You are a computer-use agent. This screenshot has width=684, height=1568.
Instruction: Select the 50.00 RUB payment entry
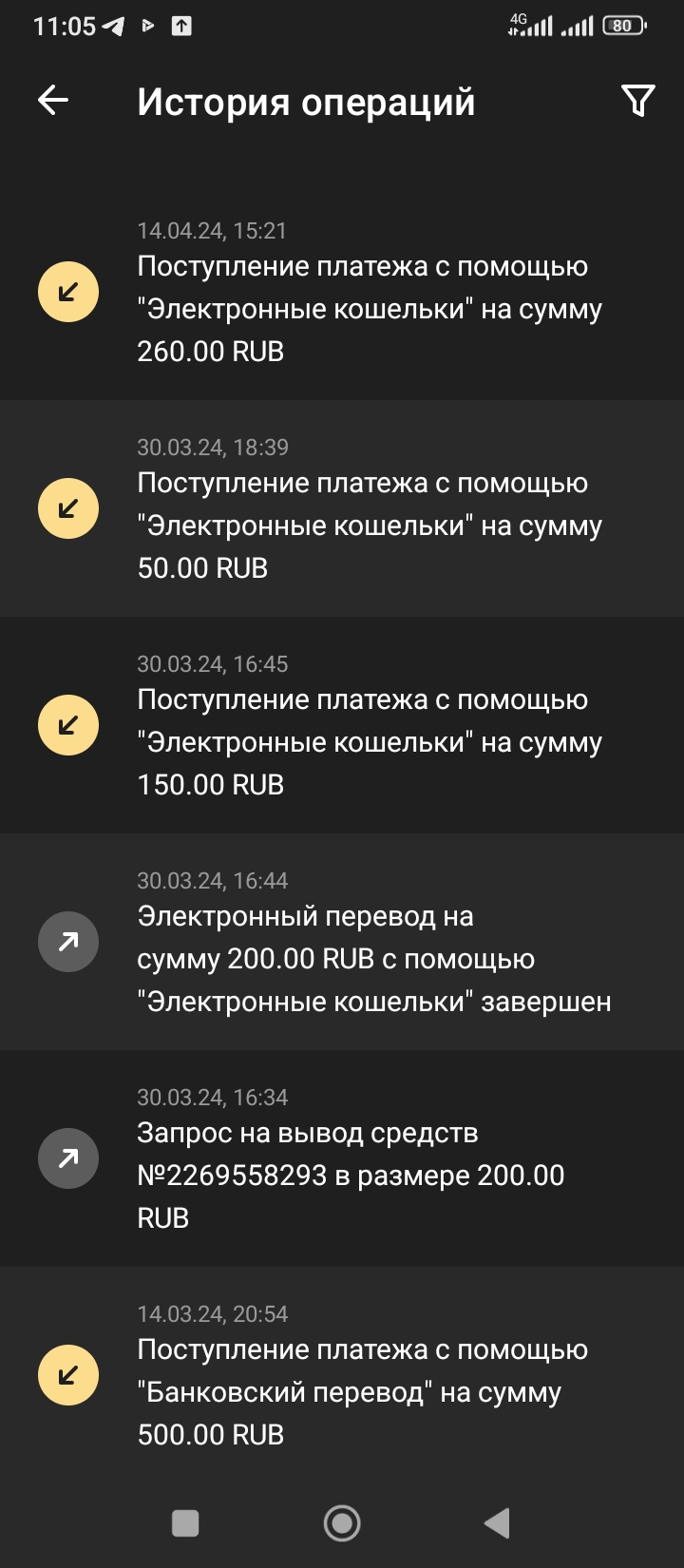tap(369, 525)
